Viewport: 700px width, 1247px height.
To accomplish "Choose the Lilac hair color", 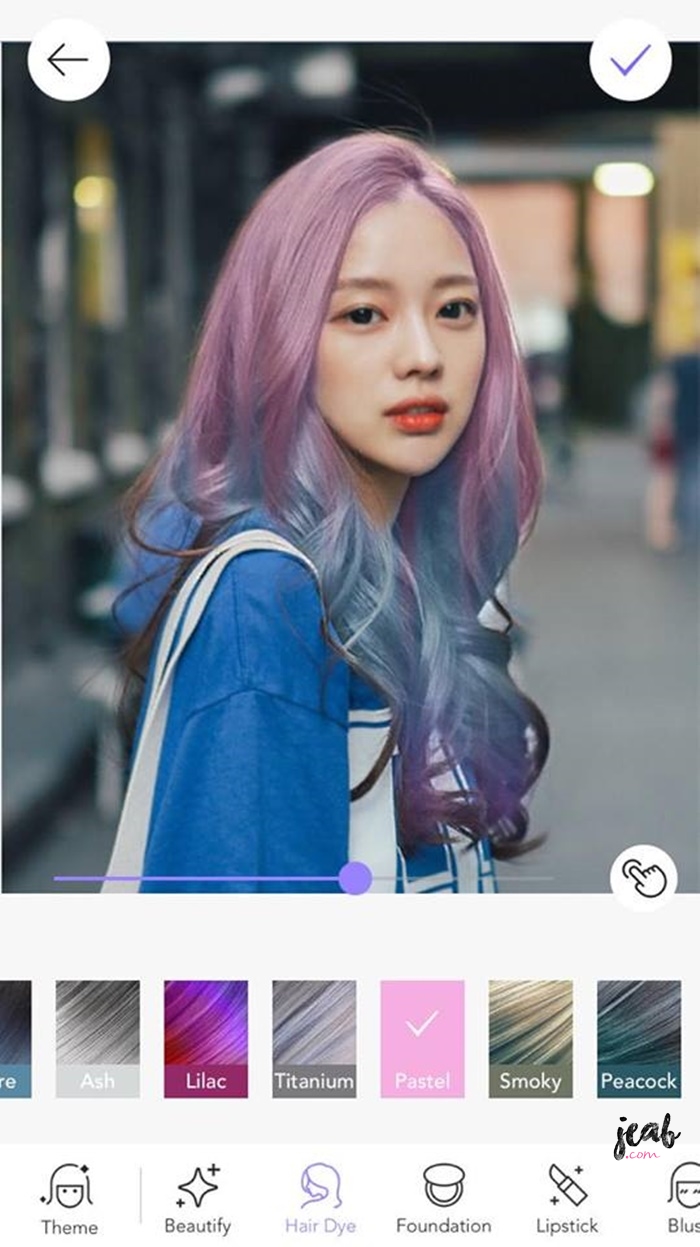I will 206,1038.
